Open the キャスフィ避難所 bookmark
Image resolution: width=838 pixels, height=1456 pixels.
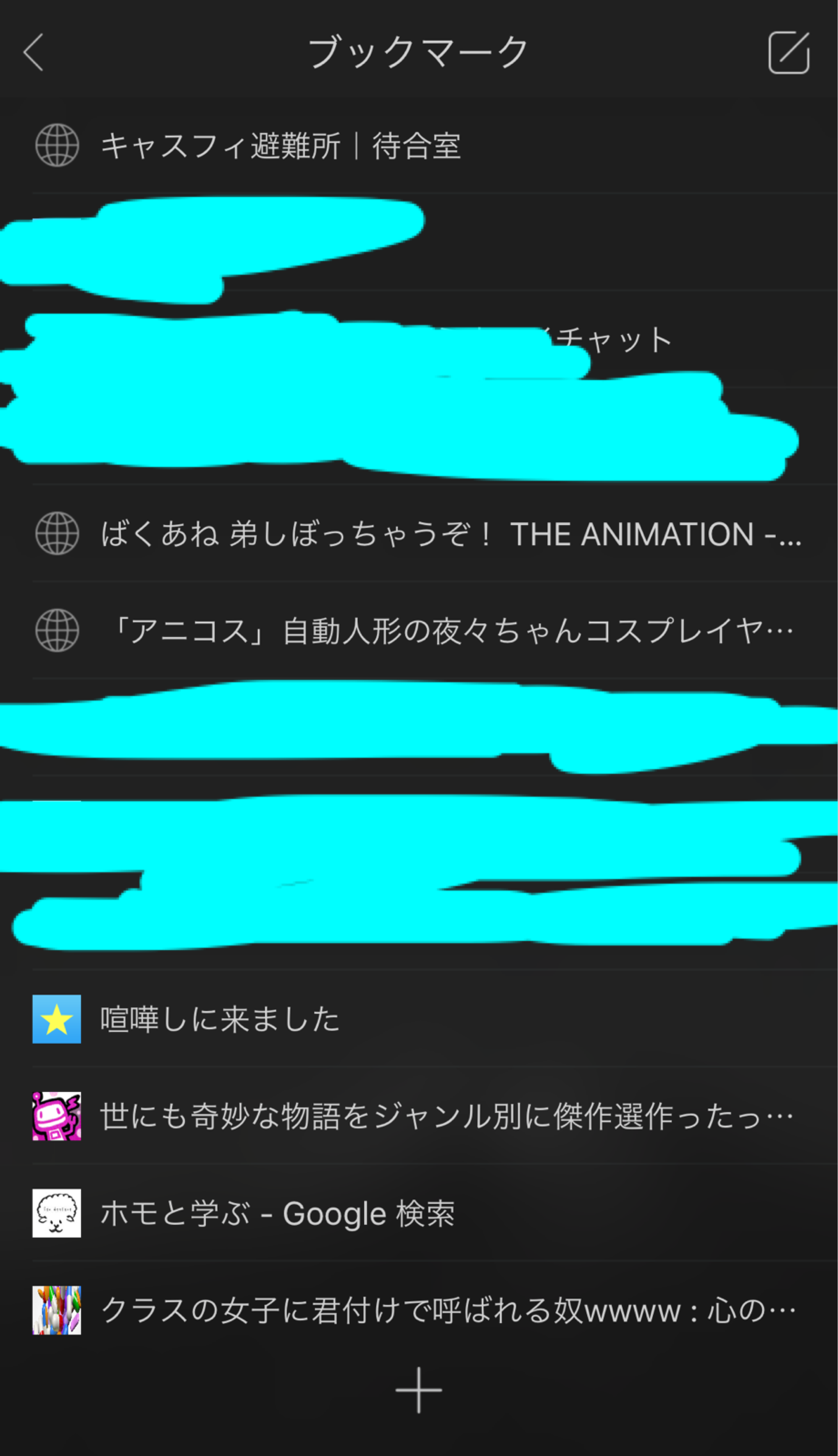click(x=280, y=146)
